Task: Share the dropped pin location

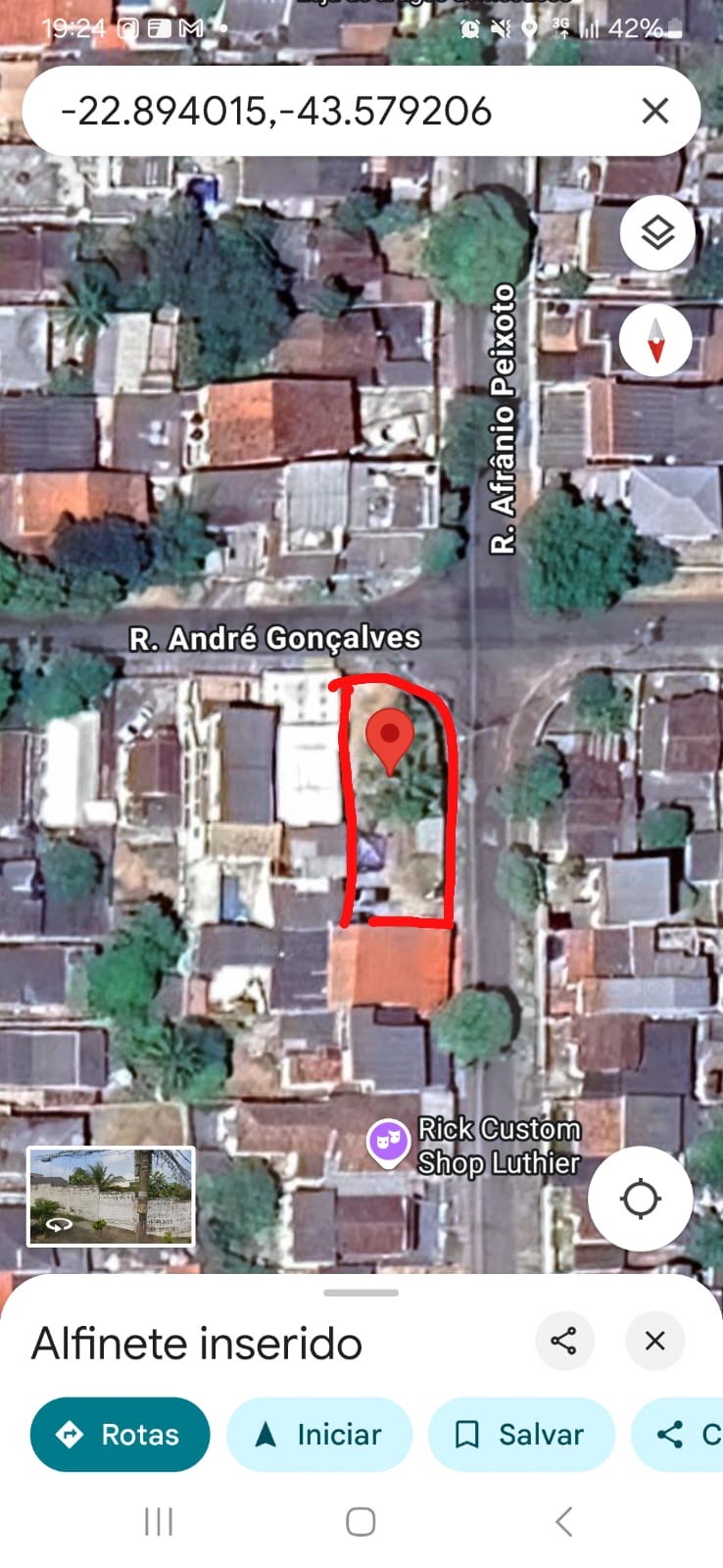Action: coord(563,1341)
